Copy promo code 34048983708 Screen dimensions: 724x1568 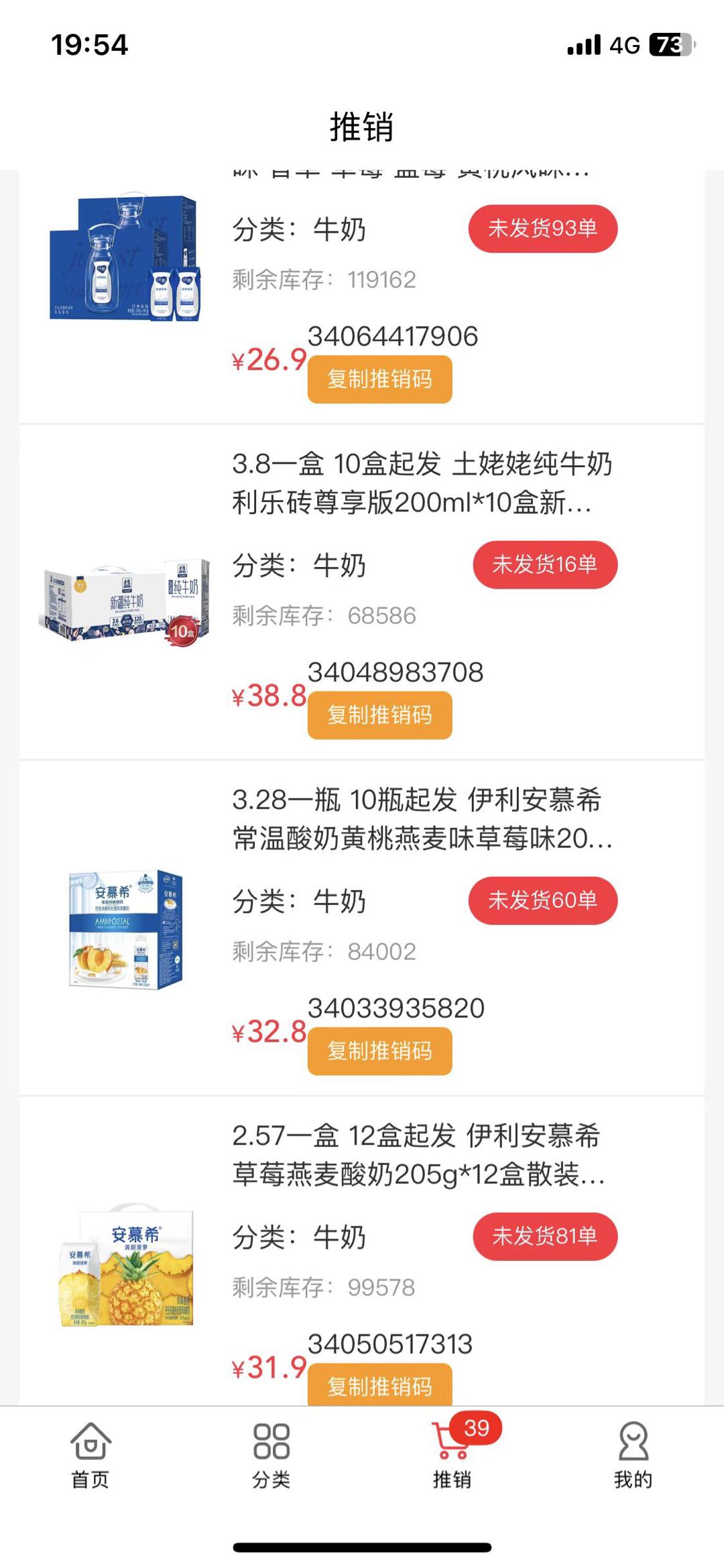pyautogui.click(x=379, y=715)
